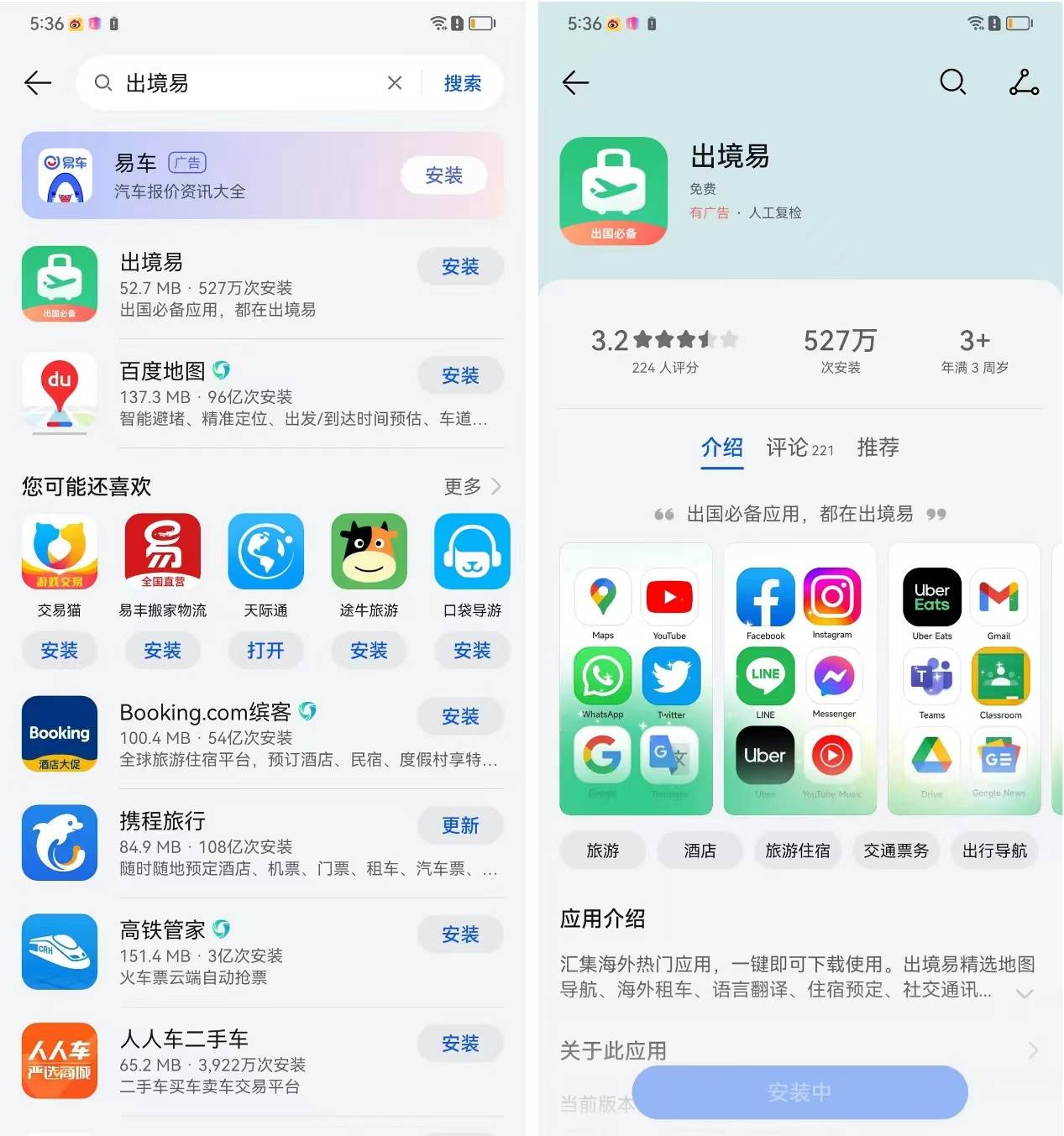Viewport: 1064px width, 1136px height.
Task: Install 人人车二手车
Action: [459, 1044]
